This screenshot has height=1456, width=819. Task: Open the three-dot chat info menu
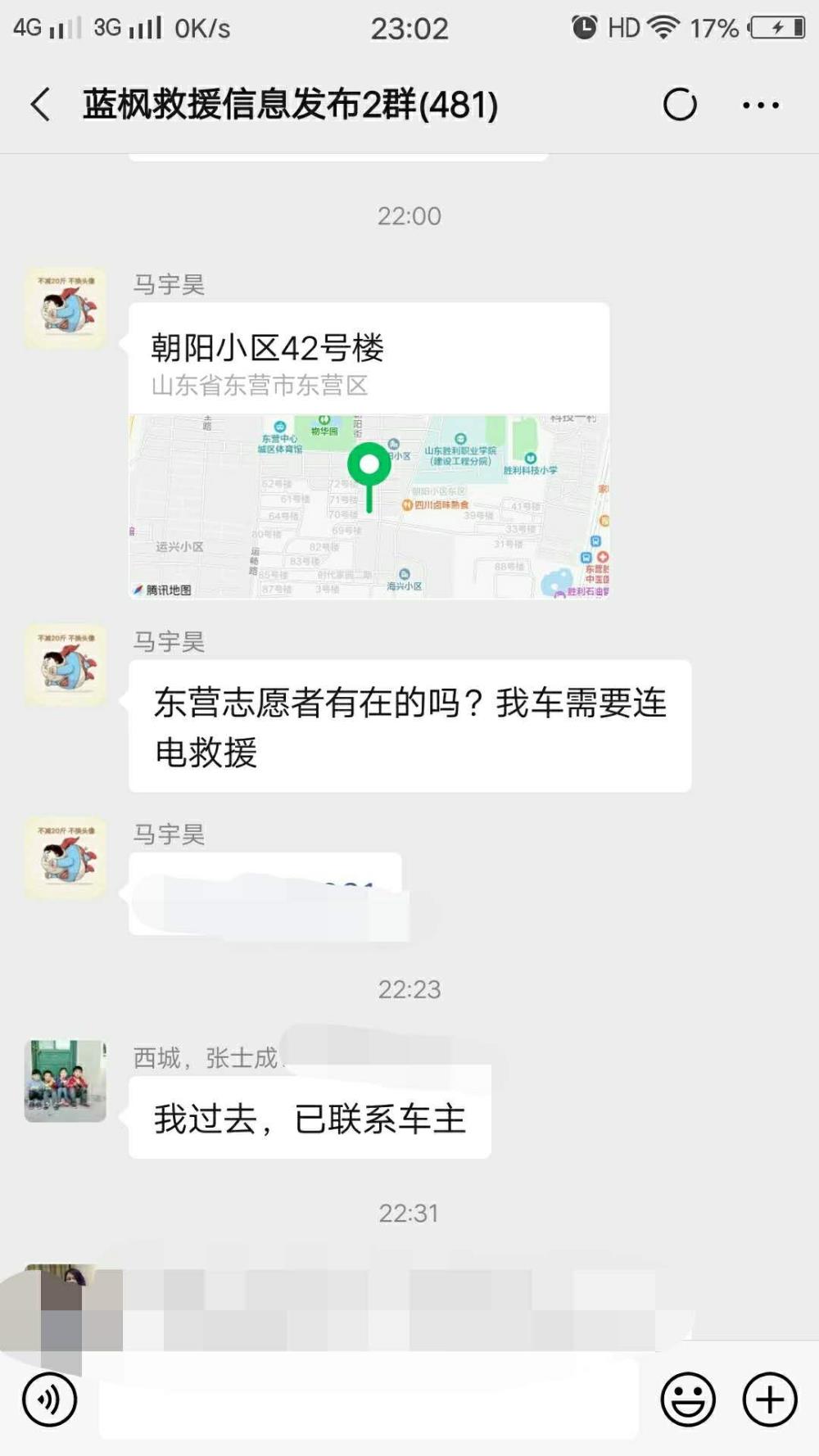(x=760, y=105)
